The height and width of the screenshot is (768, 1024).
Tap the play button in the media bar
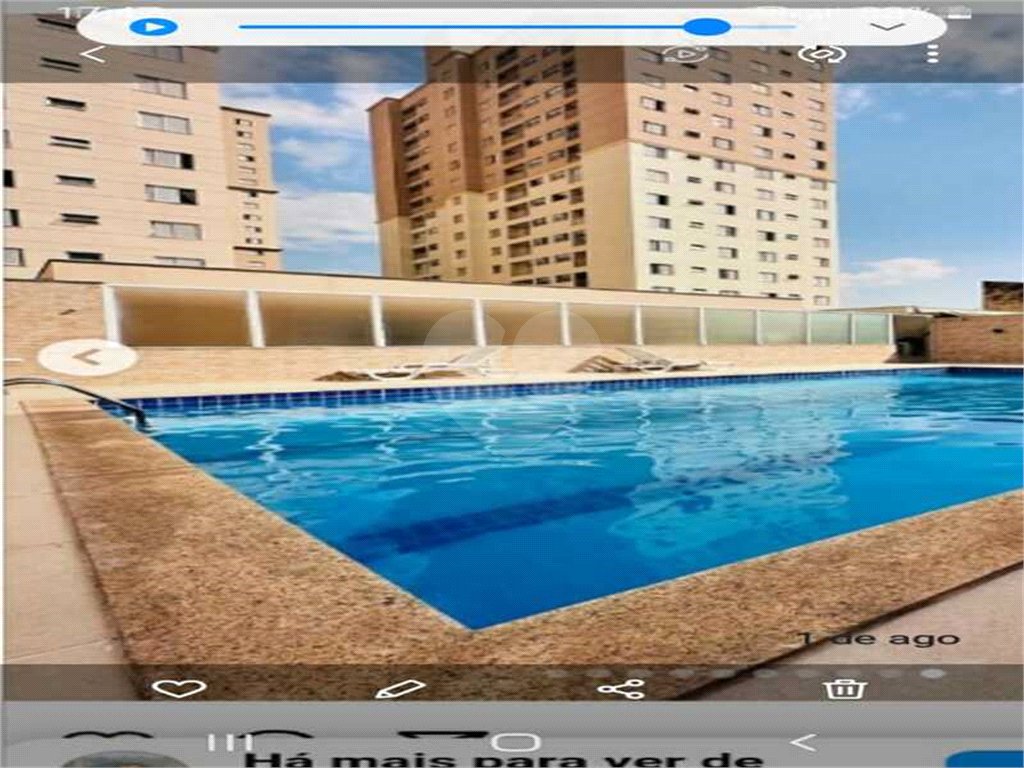(154, 27)
